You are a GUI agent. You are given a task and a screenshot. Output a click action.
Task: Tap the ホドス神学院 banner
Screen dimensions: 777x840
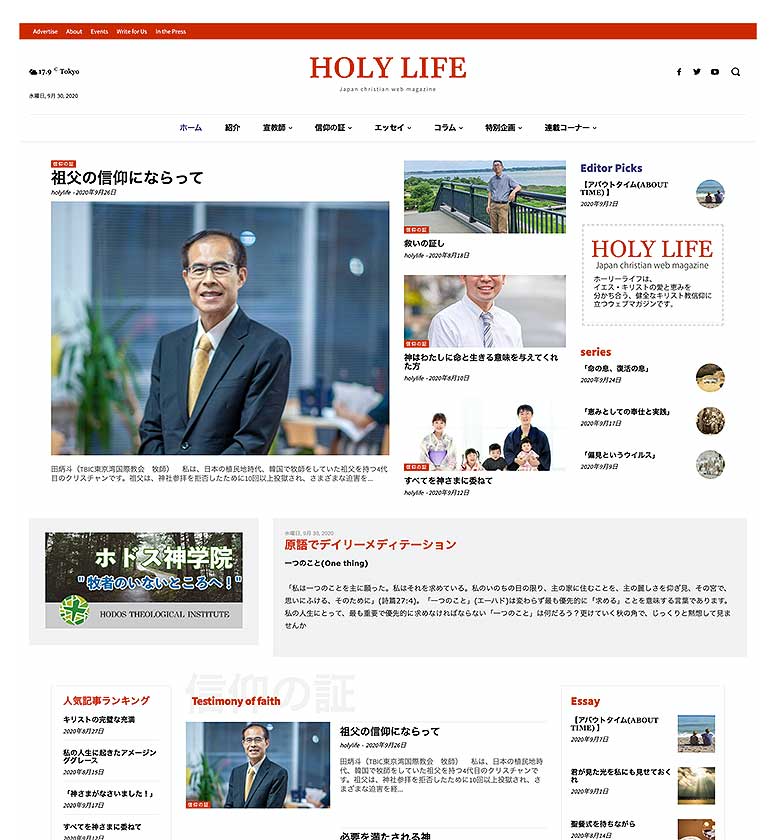tap(144, 580)
